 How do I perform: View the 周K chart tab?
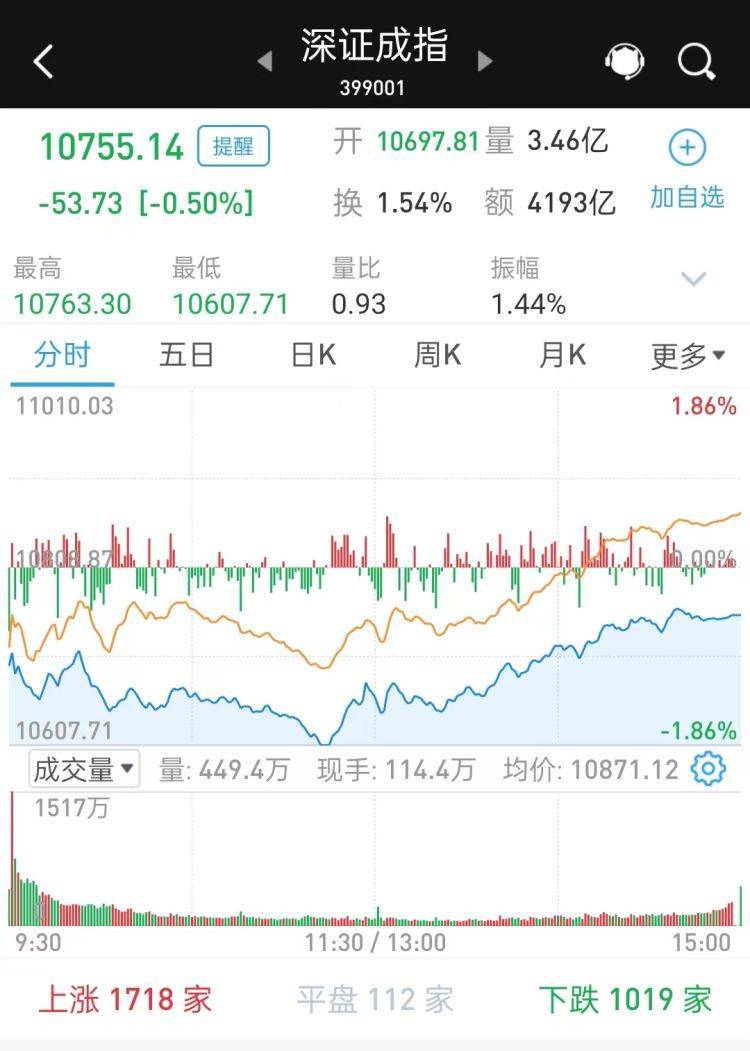click(438, 355)
